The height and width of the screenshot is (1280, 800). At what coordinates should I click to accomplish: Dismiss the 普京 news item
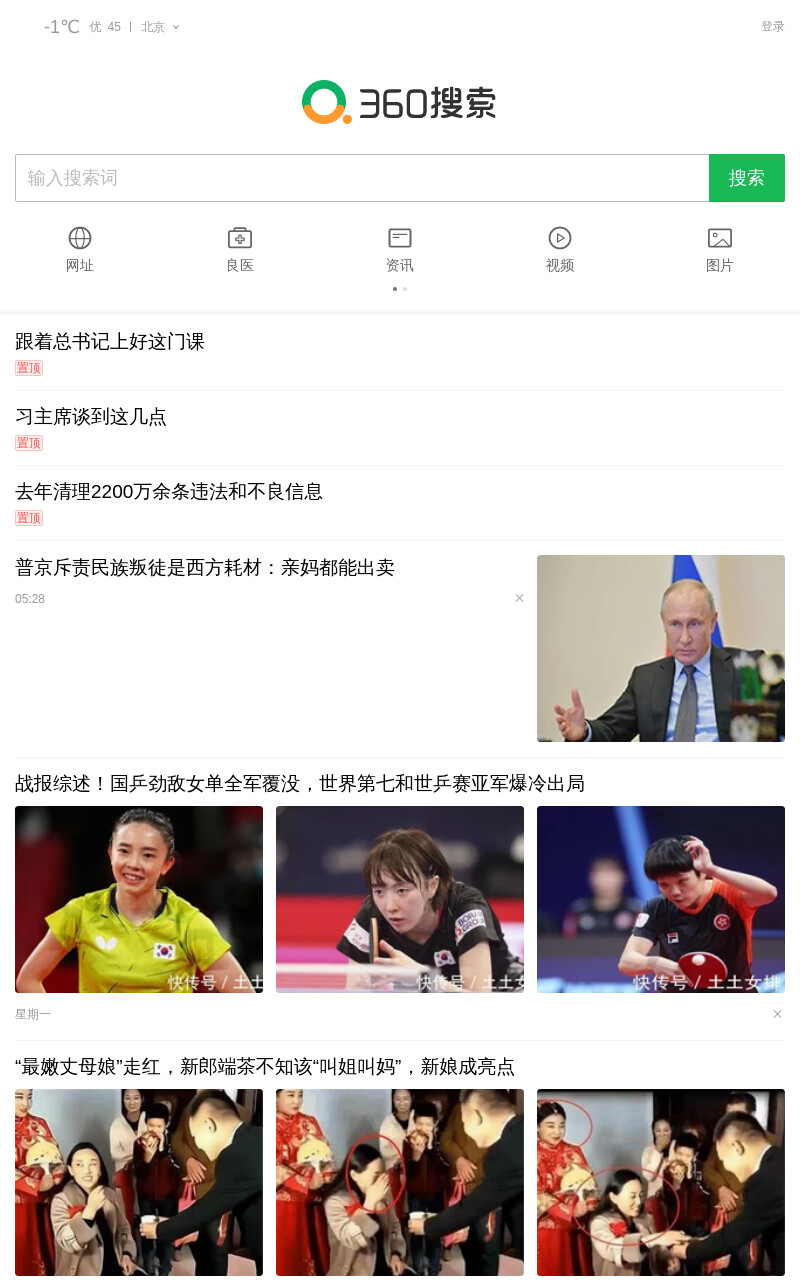pyautogui.click(x=519, y=598)
